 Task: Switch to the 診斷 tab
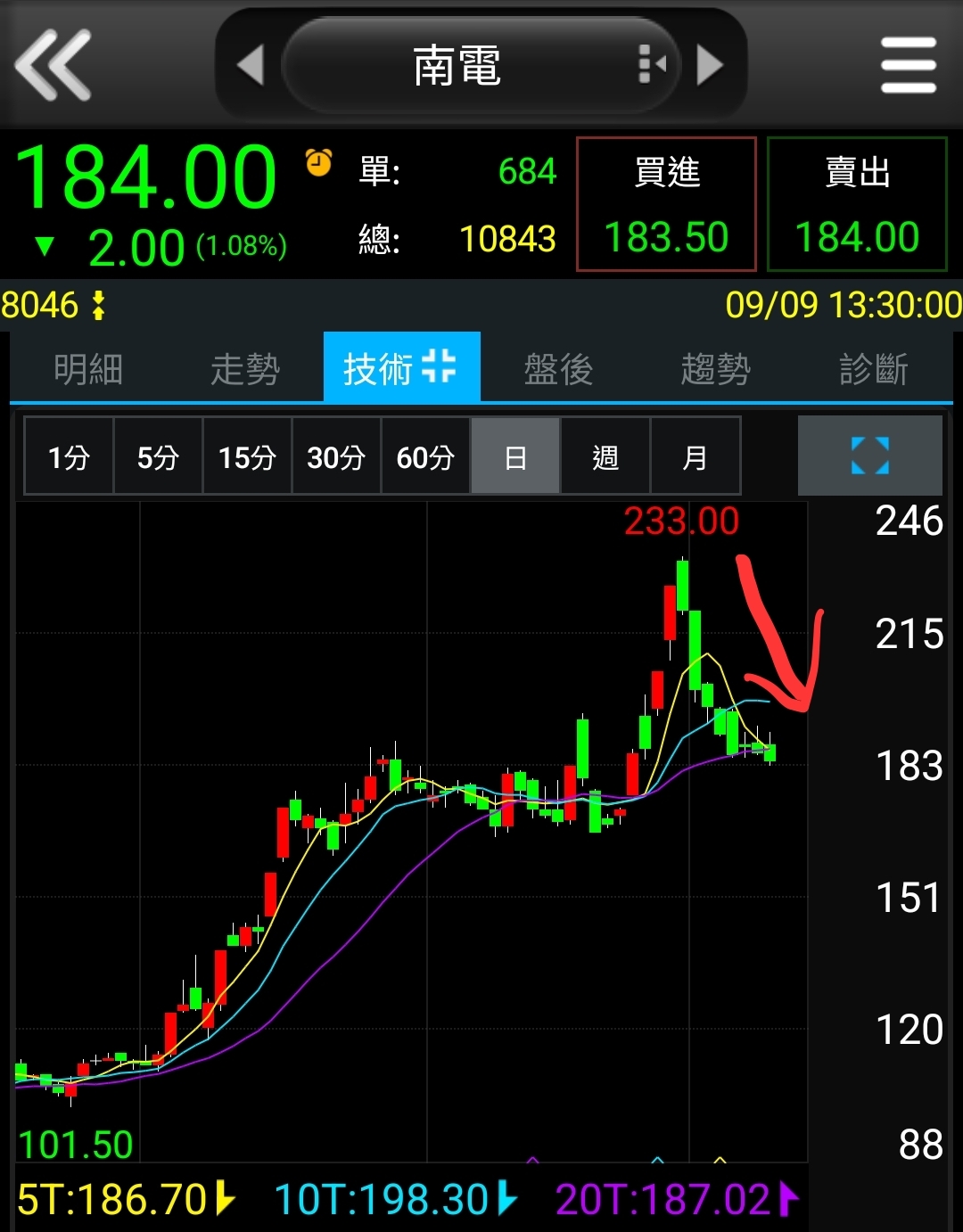pos(873,368)
